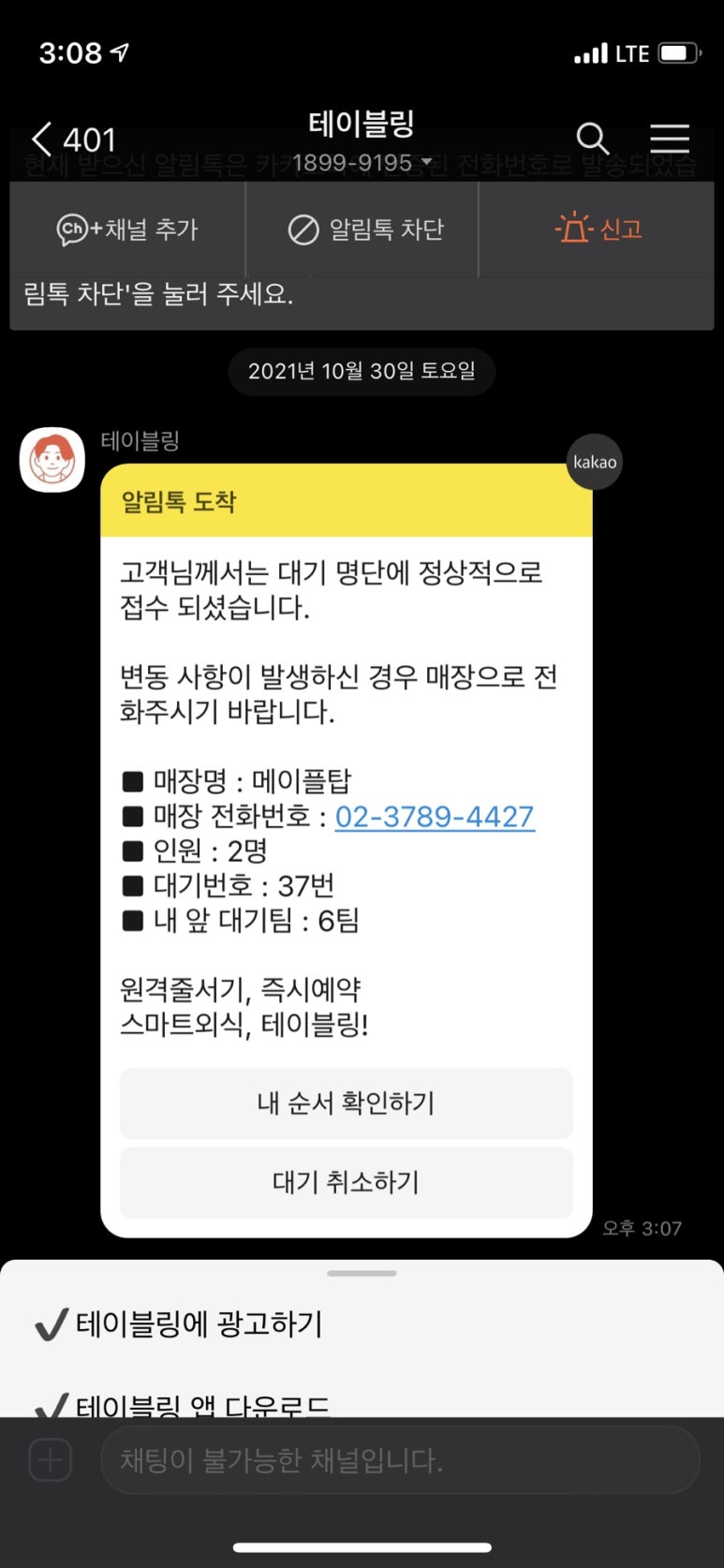
Task: Open 테이블링에 광고하기 menu option
Action: pos(199,1324)
